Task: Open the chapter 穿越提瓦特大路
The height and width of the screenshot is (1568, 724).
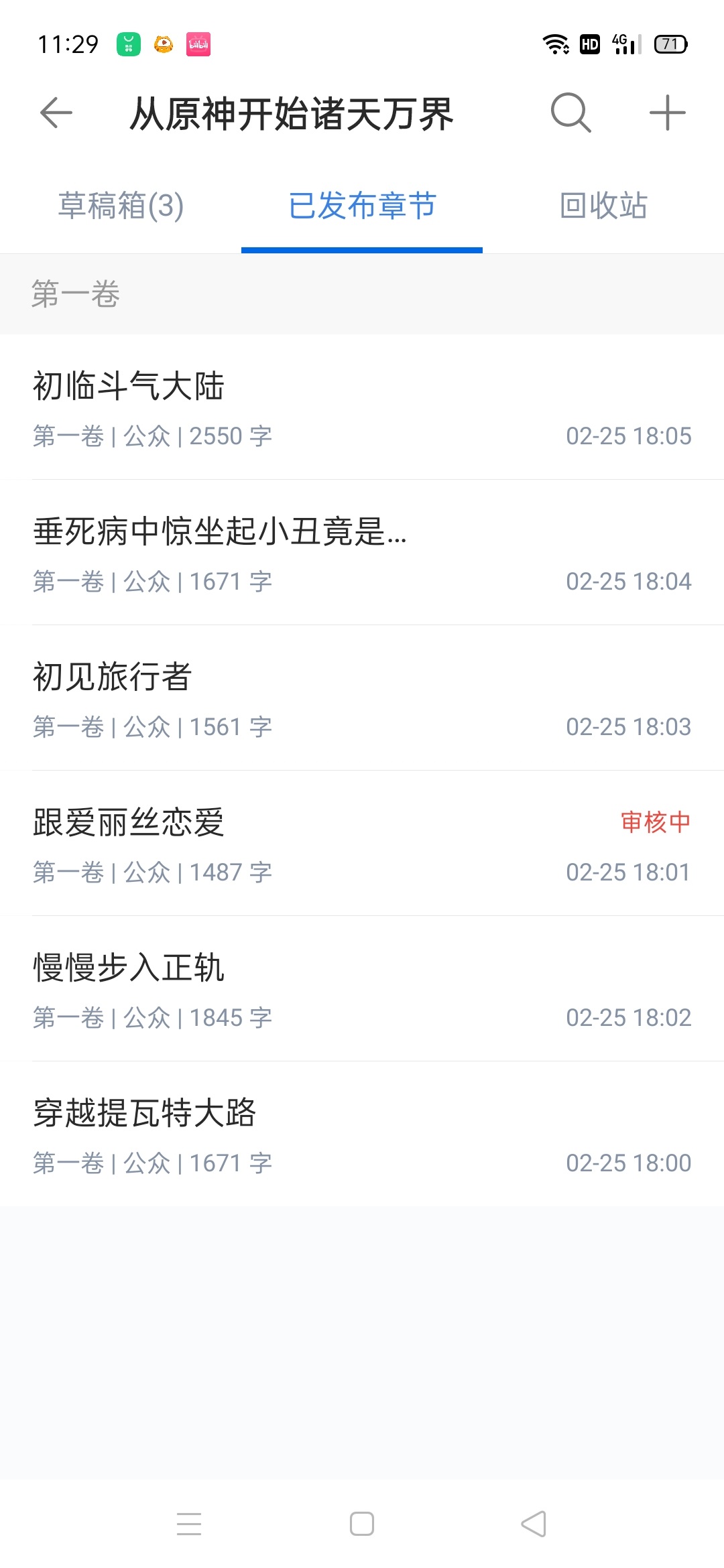Action: click(362, 1134)
